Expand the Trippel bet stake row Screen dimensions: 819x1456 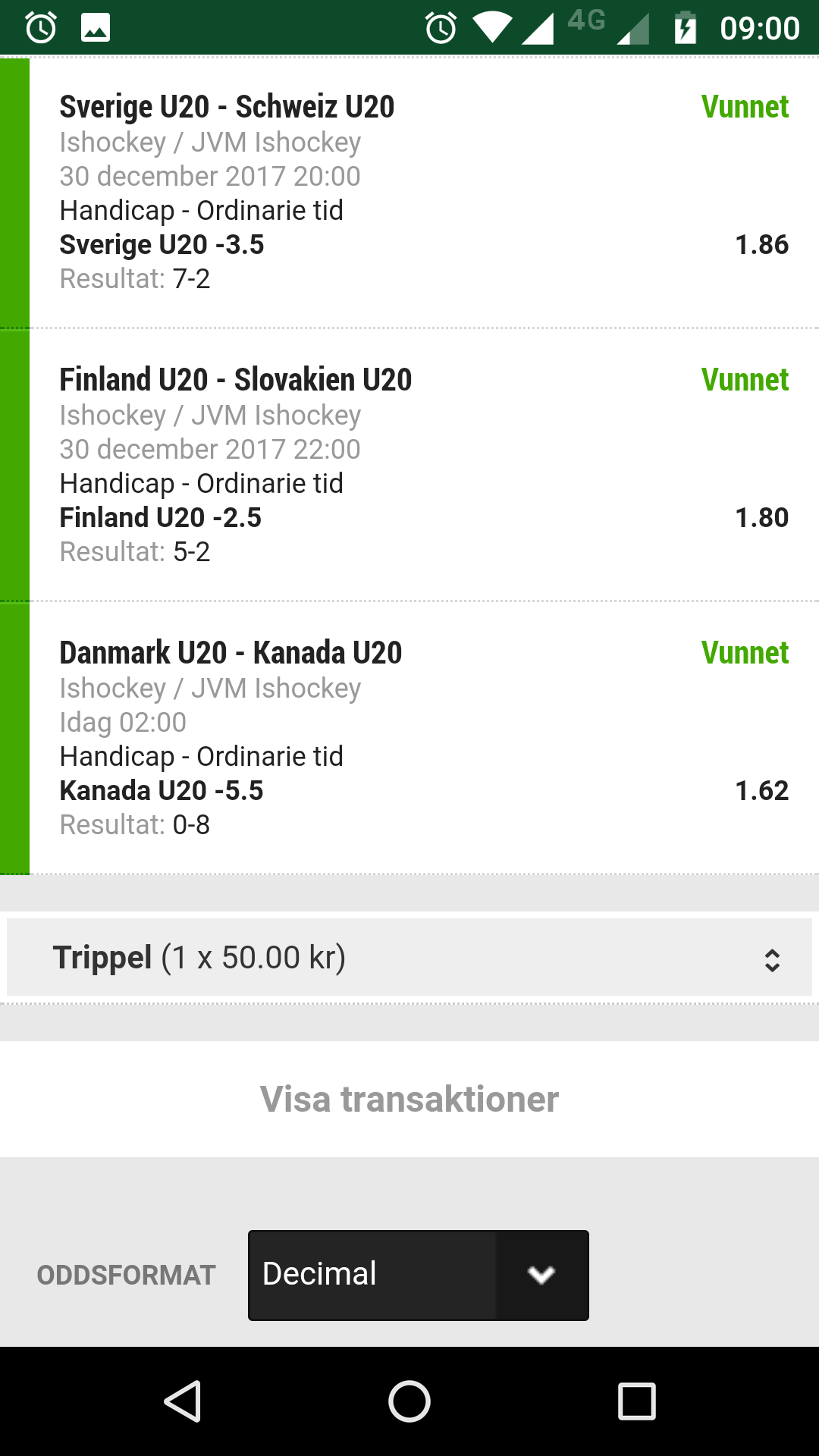click(x=409, y=957)
